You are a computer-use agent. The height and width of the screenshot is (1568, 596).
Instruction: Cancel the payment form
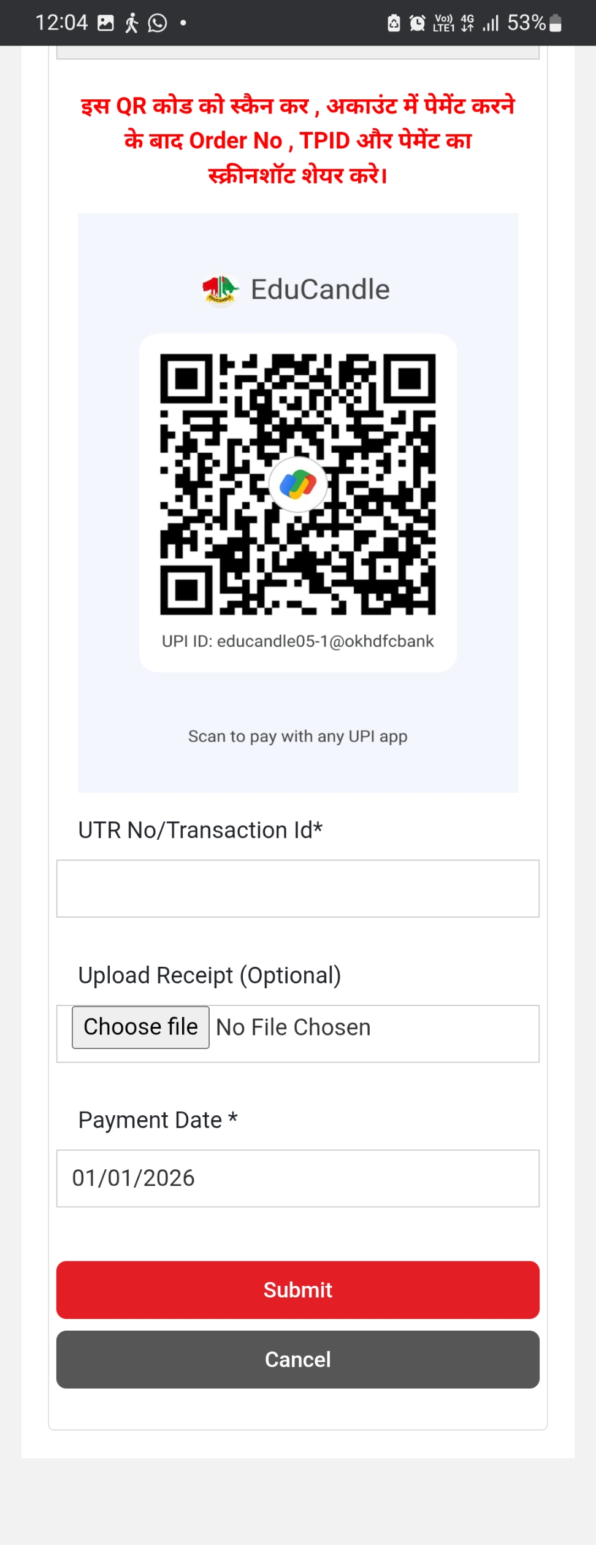pos(297,1359)
